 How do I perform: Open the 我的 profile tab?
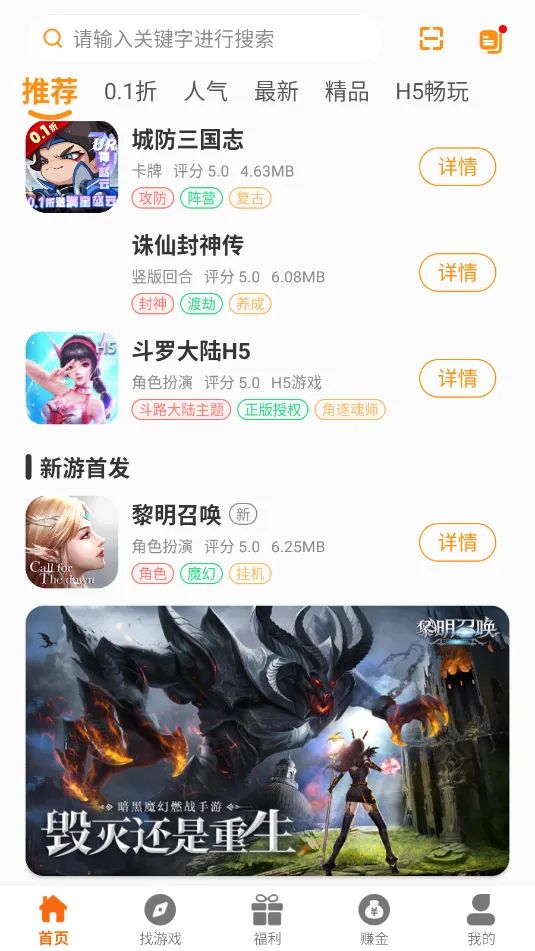(481, 919)
